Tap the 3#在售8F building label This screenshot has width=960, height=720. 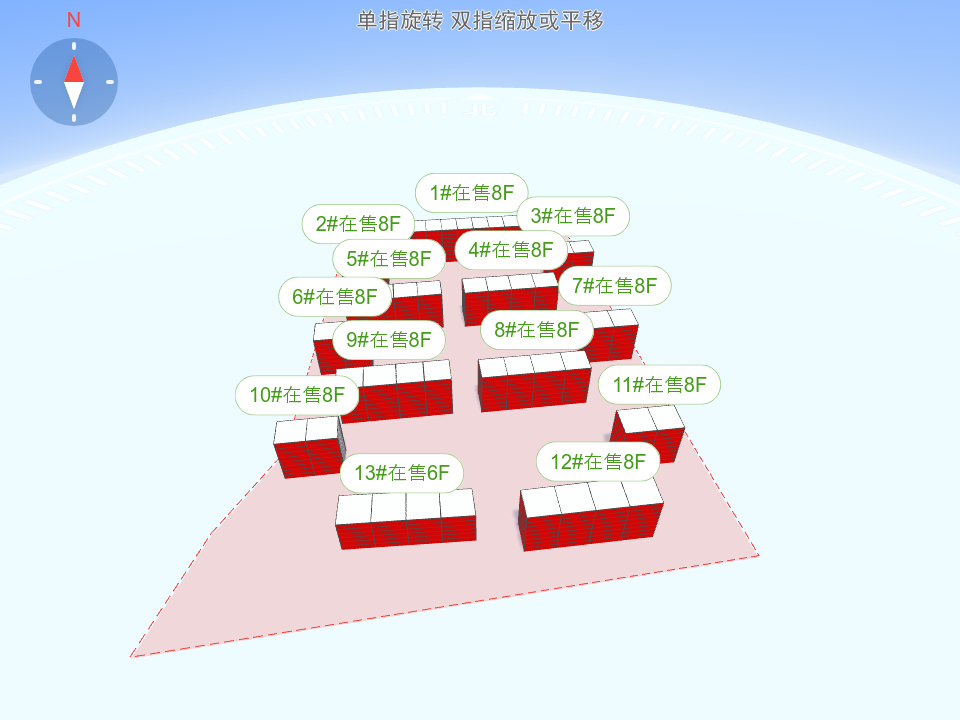pos(573,216)
